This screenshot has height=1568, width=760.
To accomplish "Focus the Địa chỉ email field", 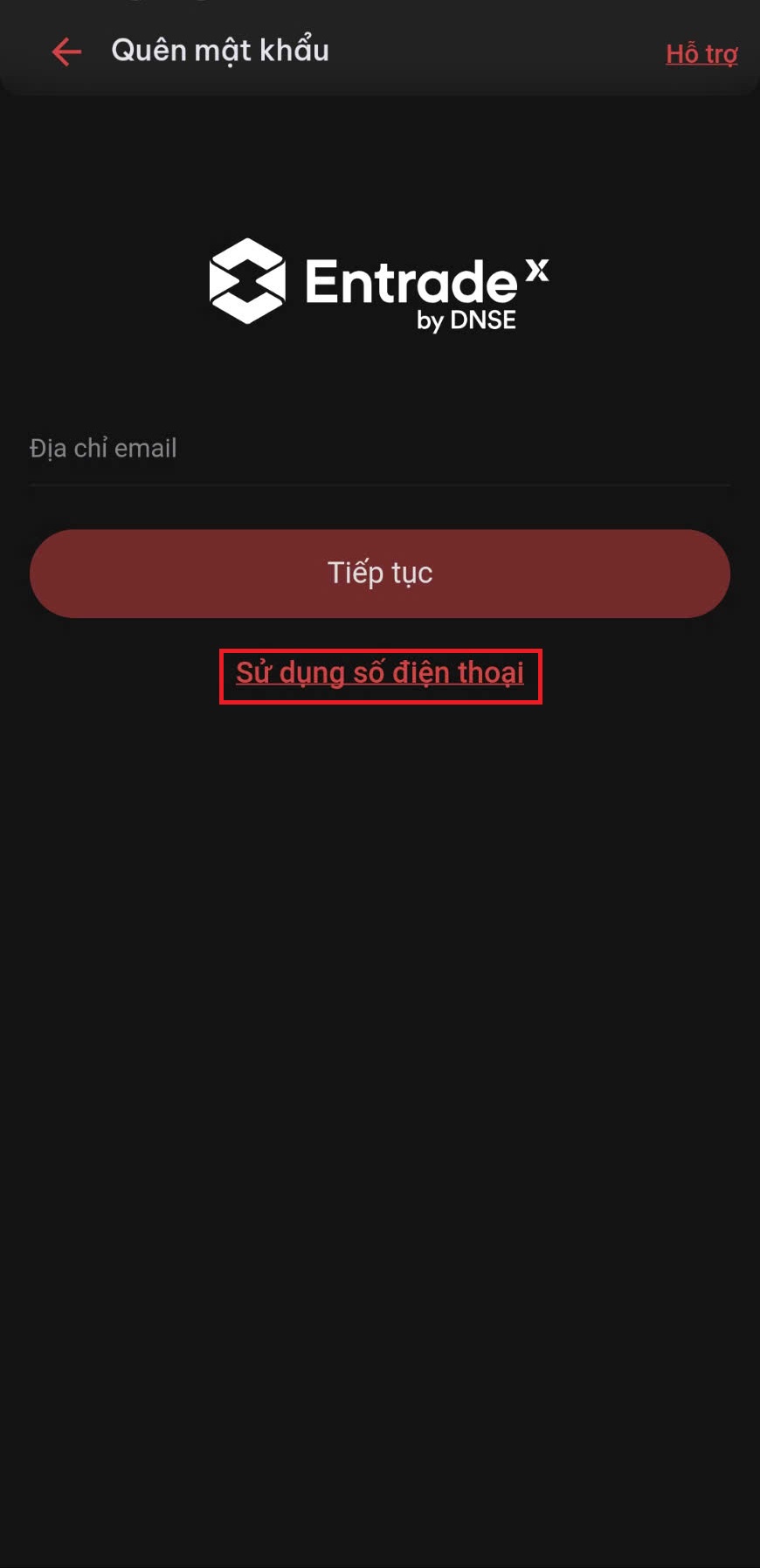I will point(380,449).
